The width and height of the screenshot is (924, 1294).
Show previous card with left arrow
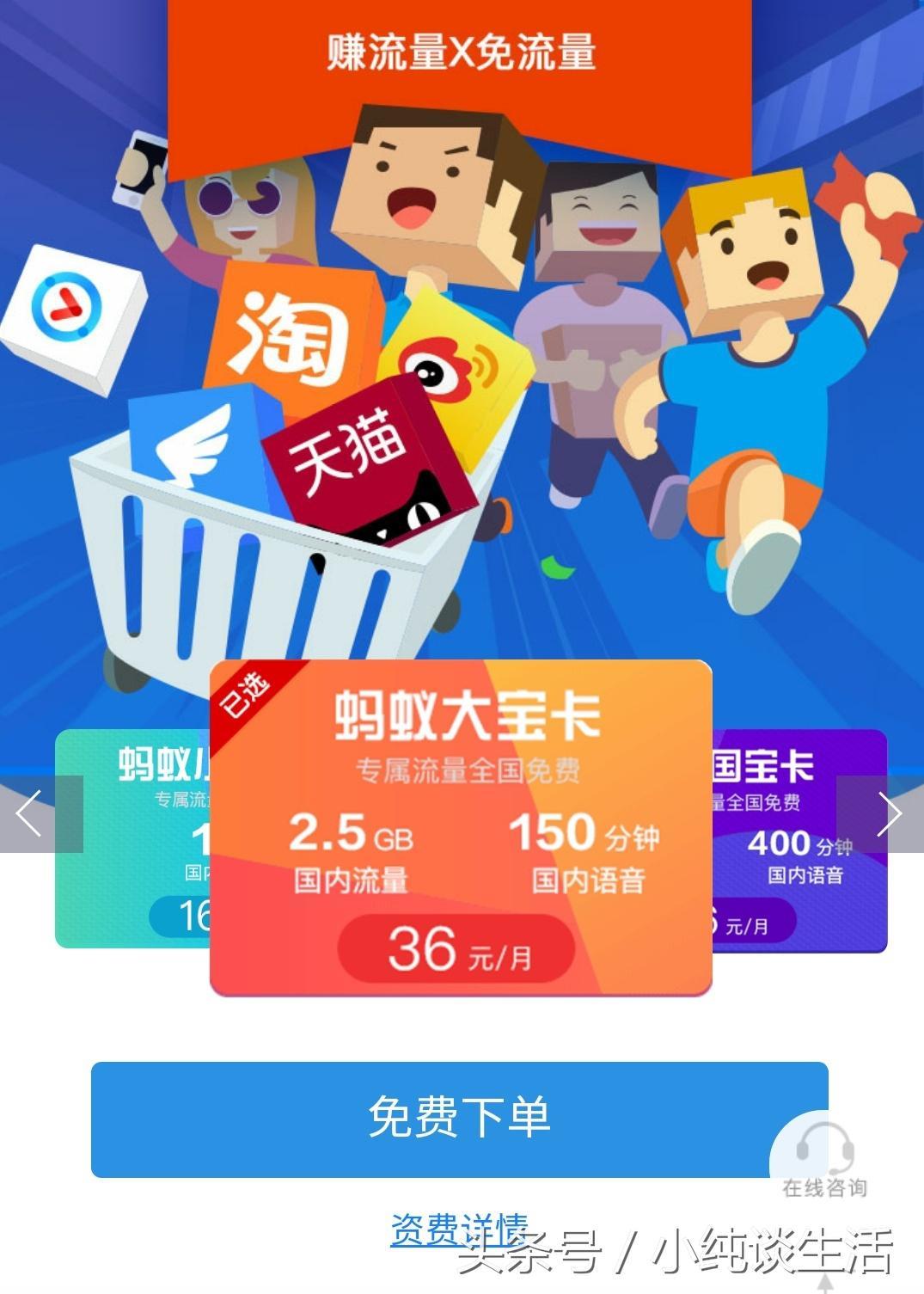point(33,813)
